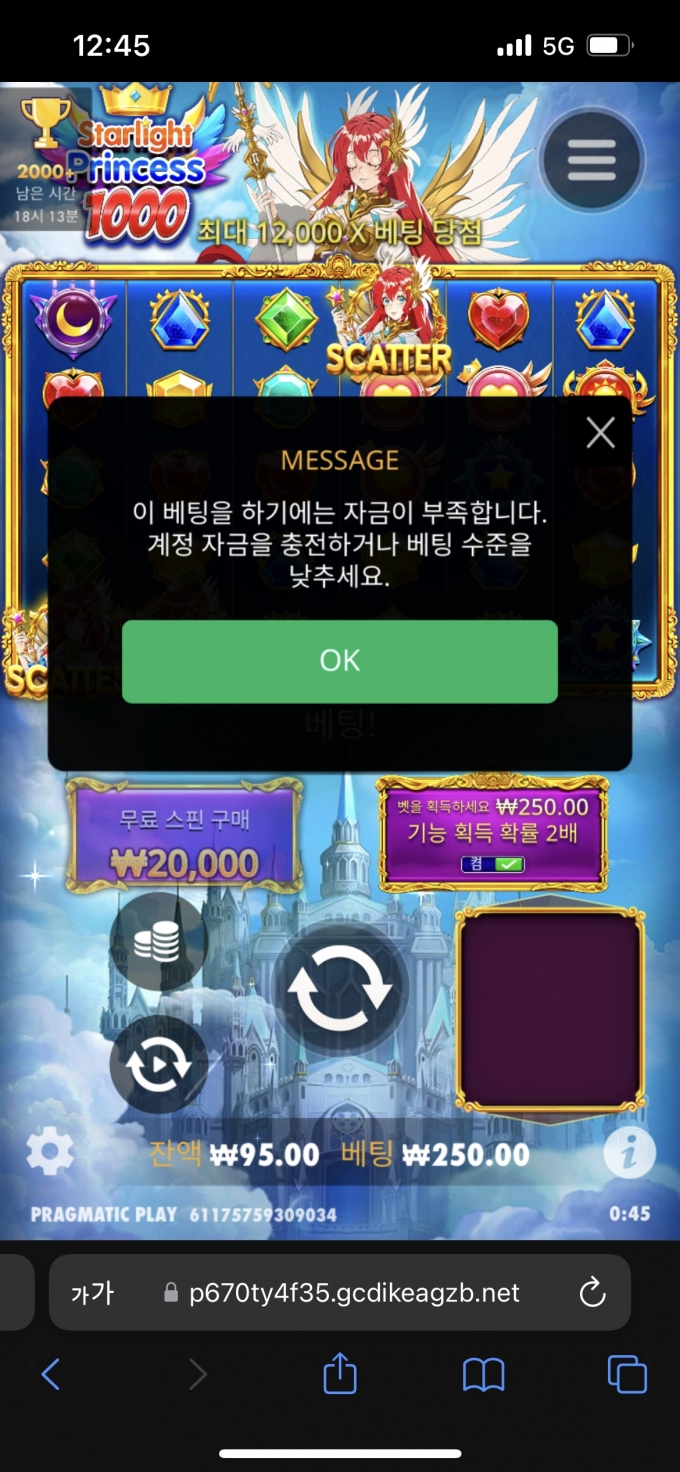Open the autoplay spin options

(158, 1065)
